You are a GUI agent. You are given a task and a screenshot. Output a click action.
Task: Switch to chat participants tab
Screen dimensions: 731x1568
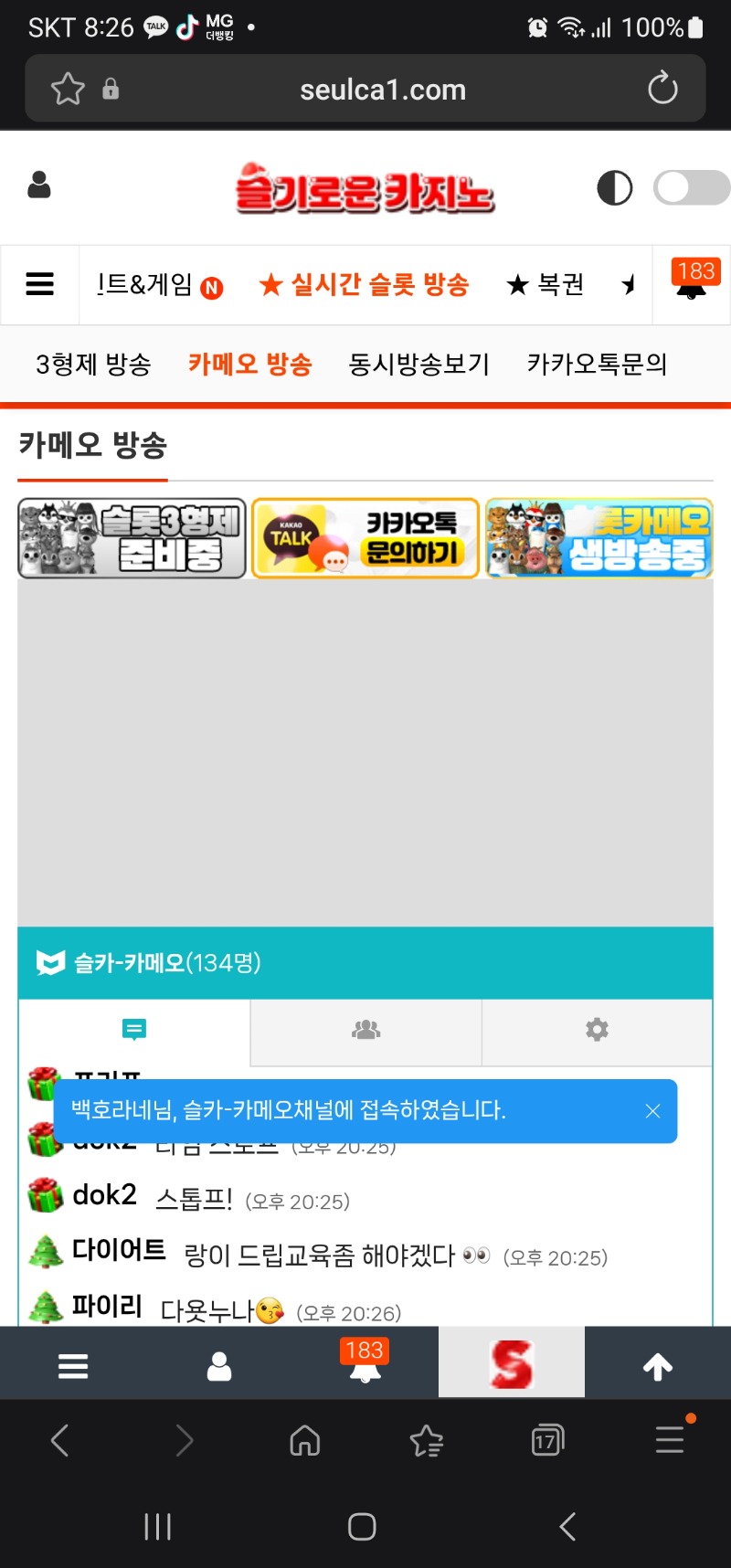(365, 1031)
